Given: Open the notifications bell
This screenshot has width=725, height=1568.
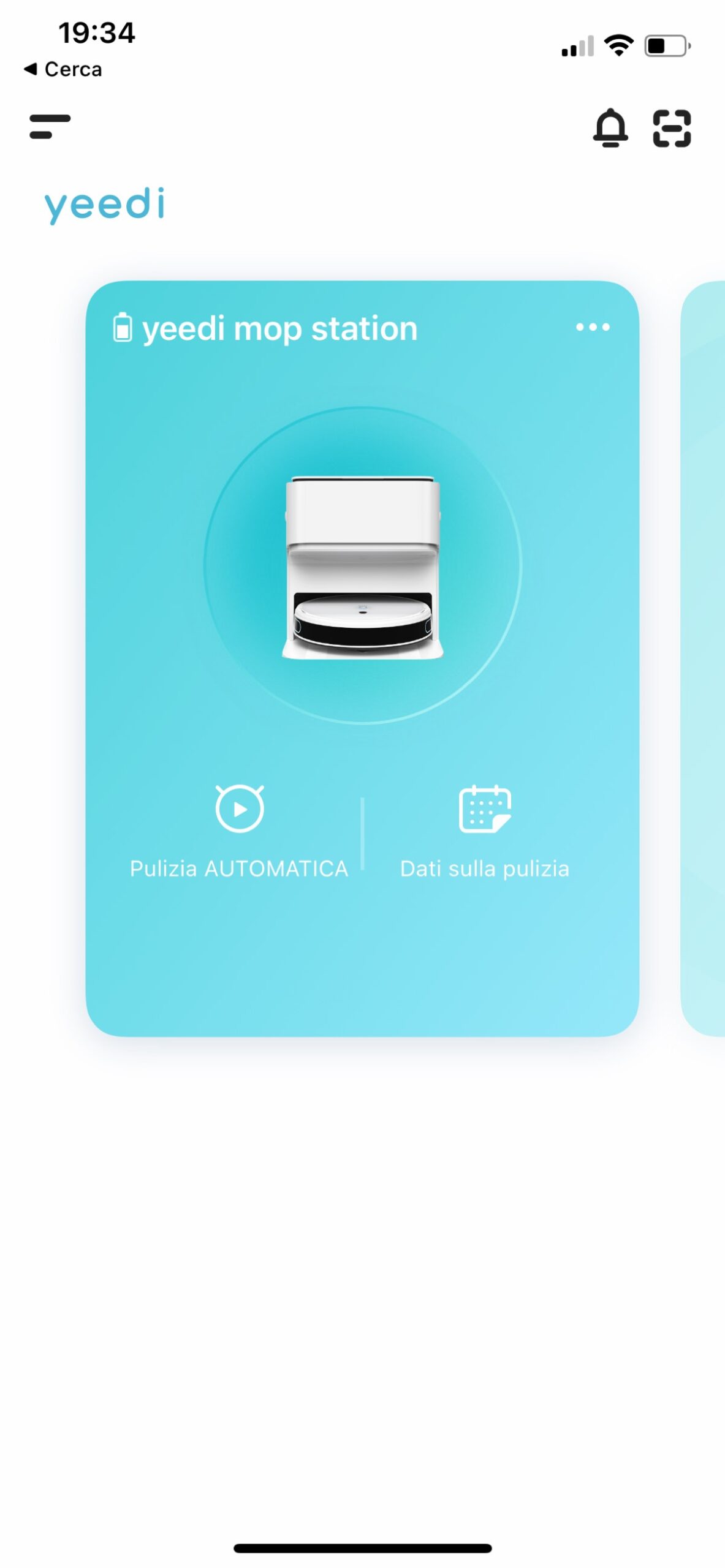Looking at the screenshot, I should [610, 127].
